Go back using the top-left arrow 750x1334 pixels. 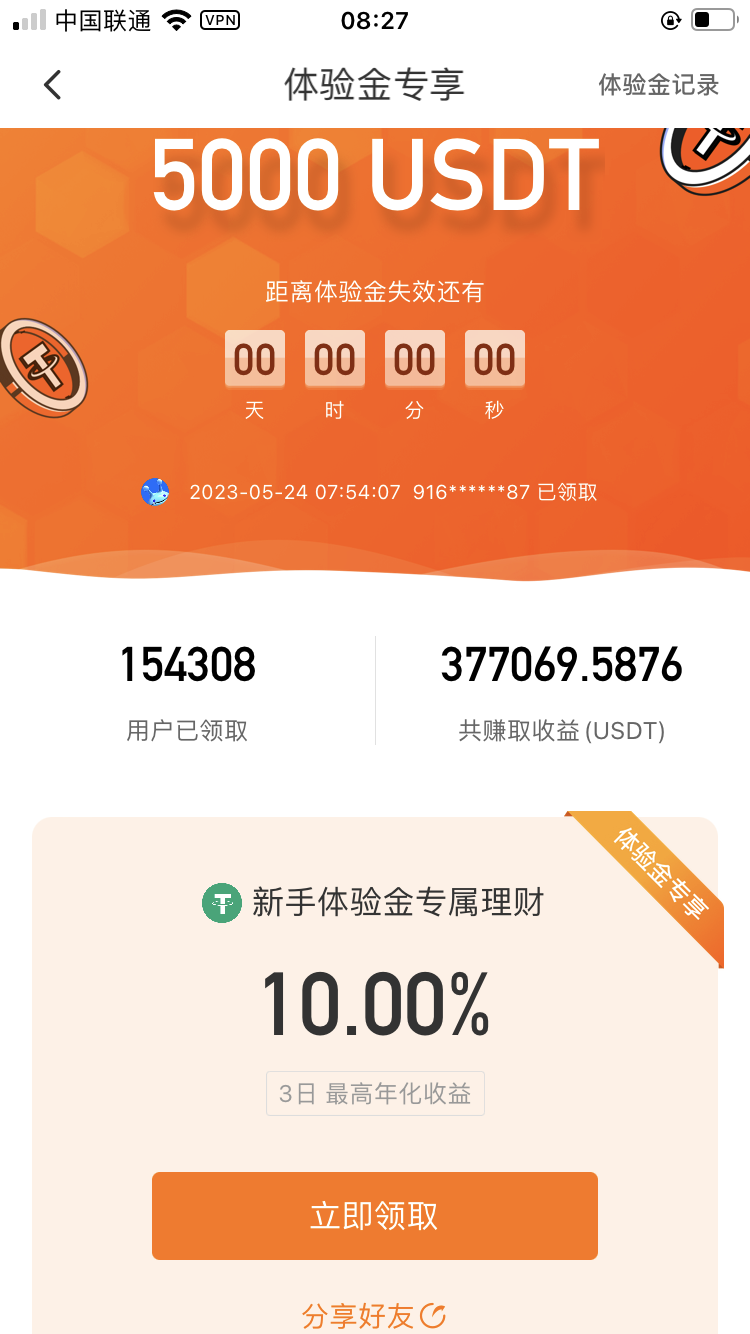tap(53, 85)
